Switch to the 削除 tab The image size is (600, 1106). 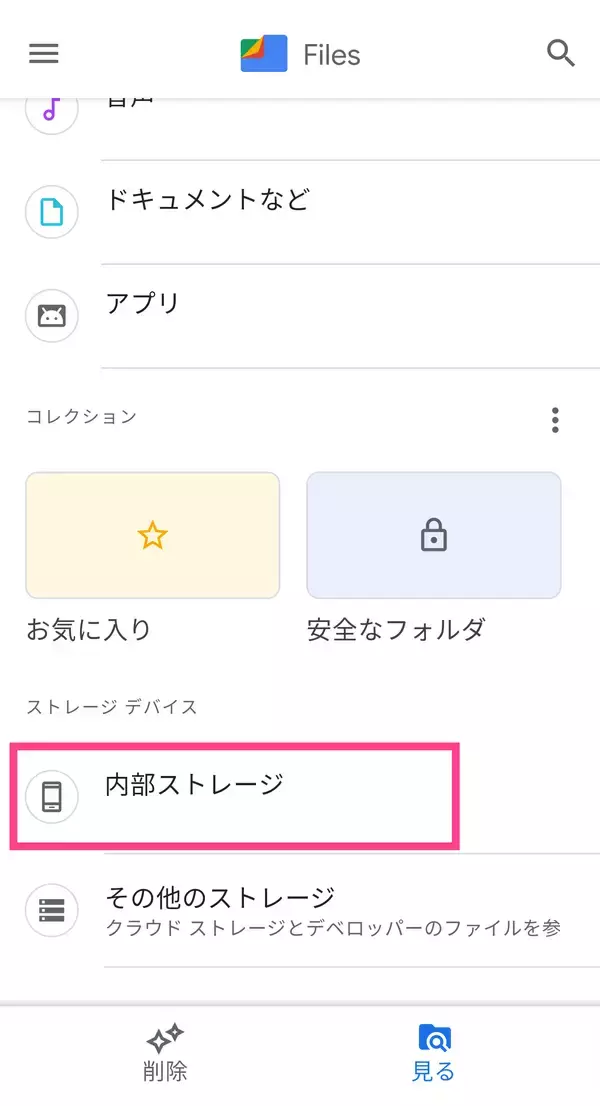pyautogui.click(x=165, y=1054)
